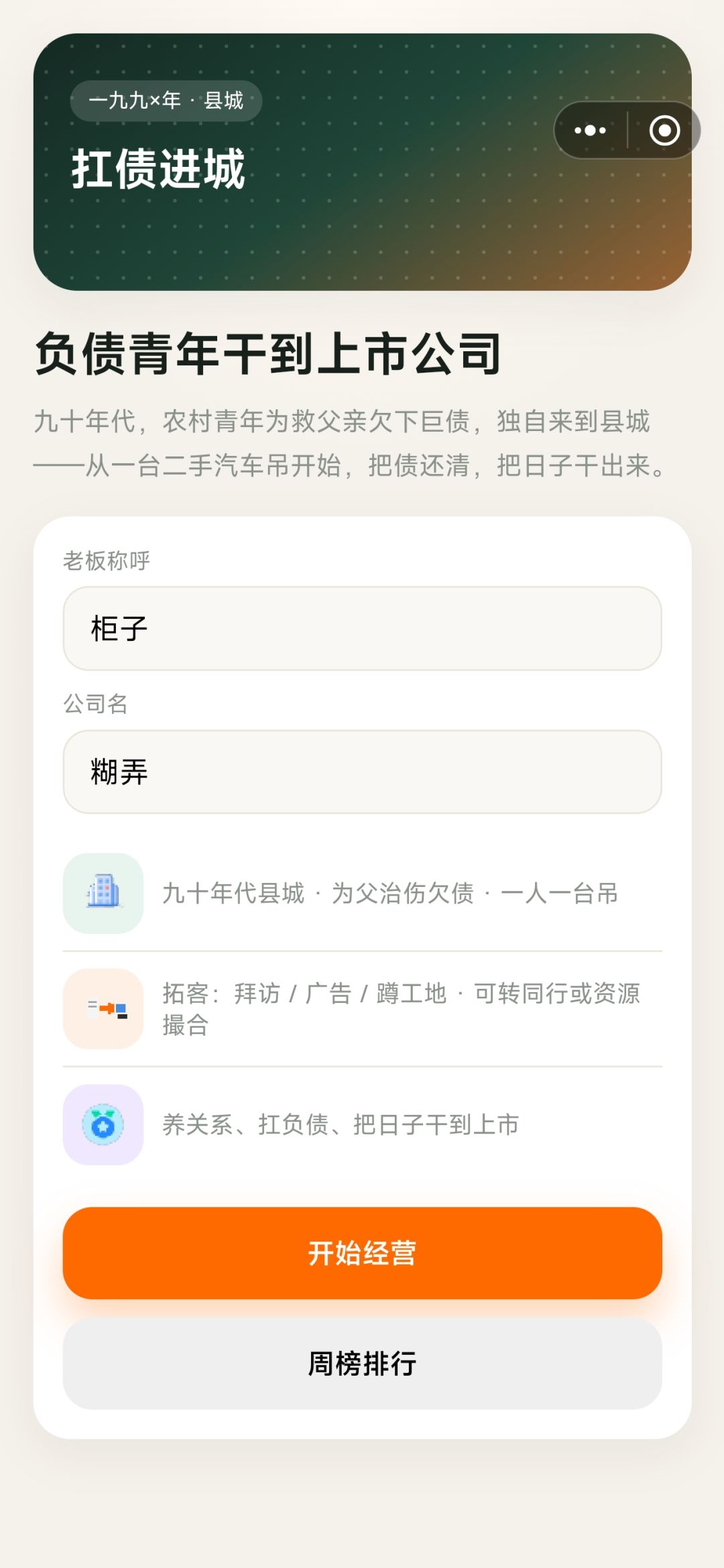Edit the 老板称呼 name field
This screenshot has height=1568, width=724.
pos(362,628)
